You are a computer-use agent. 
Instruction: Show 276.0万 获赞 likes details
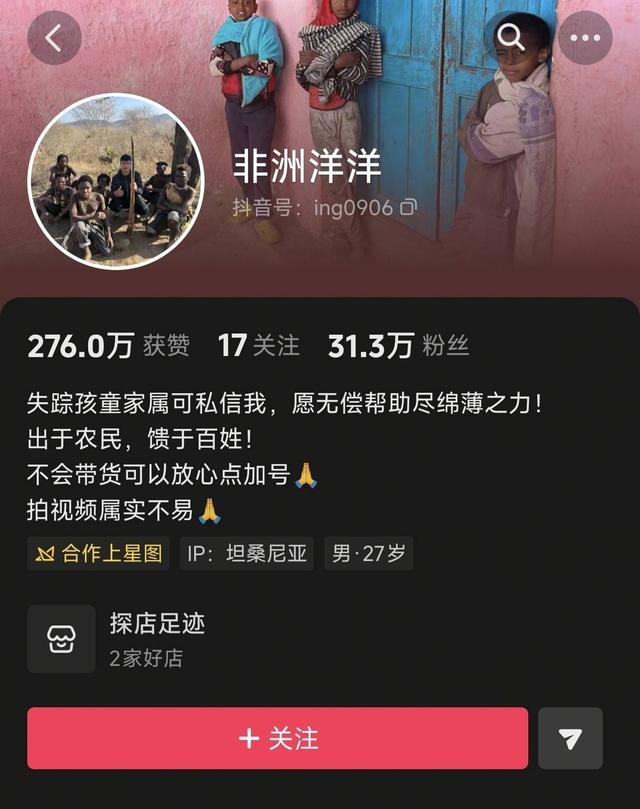click(108, 346)
